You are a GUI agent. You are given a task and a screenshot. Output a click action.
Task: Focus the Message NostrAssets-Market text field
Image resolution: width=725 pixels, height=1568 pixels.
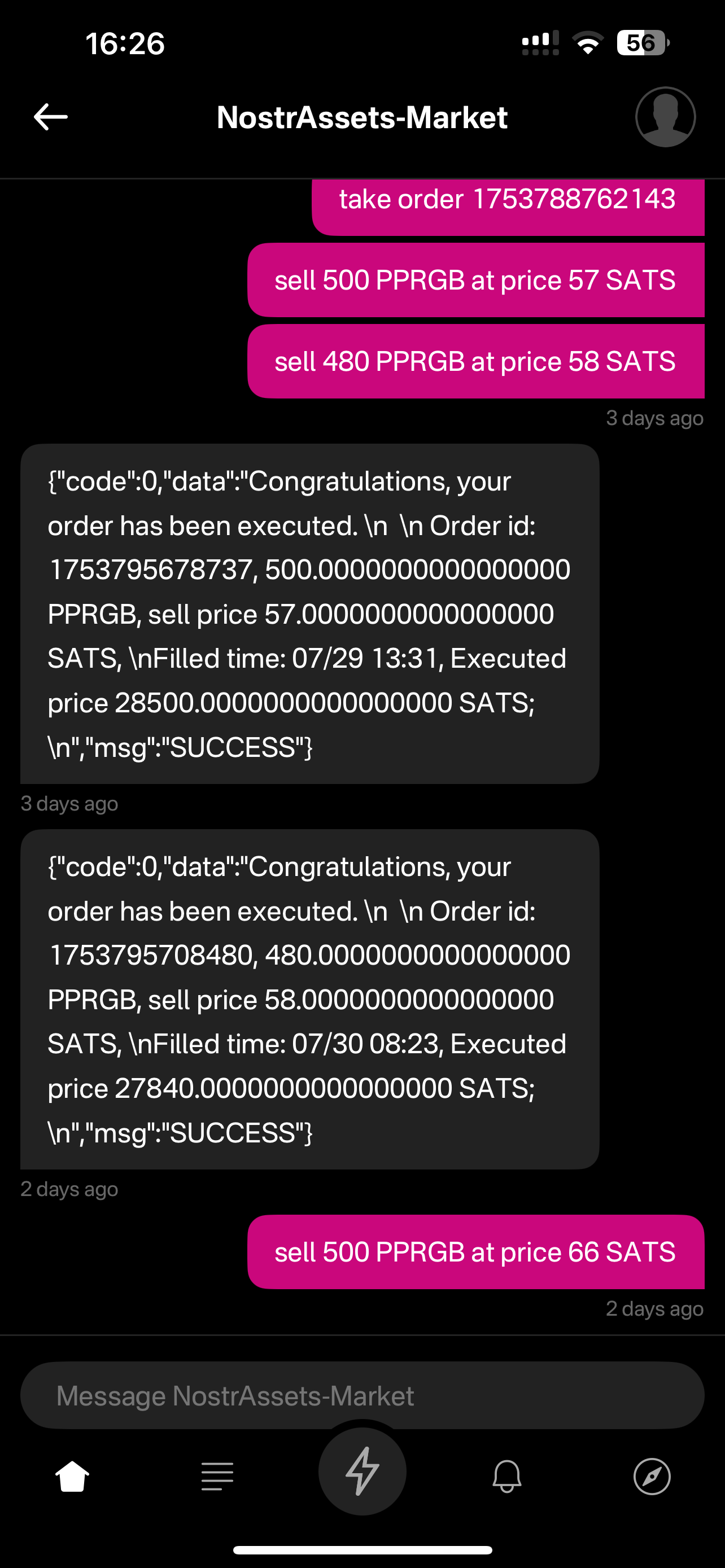point(362,1395)
